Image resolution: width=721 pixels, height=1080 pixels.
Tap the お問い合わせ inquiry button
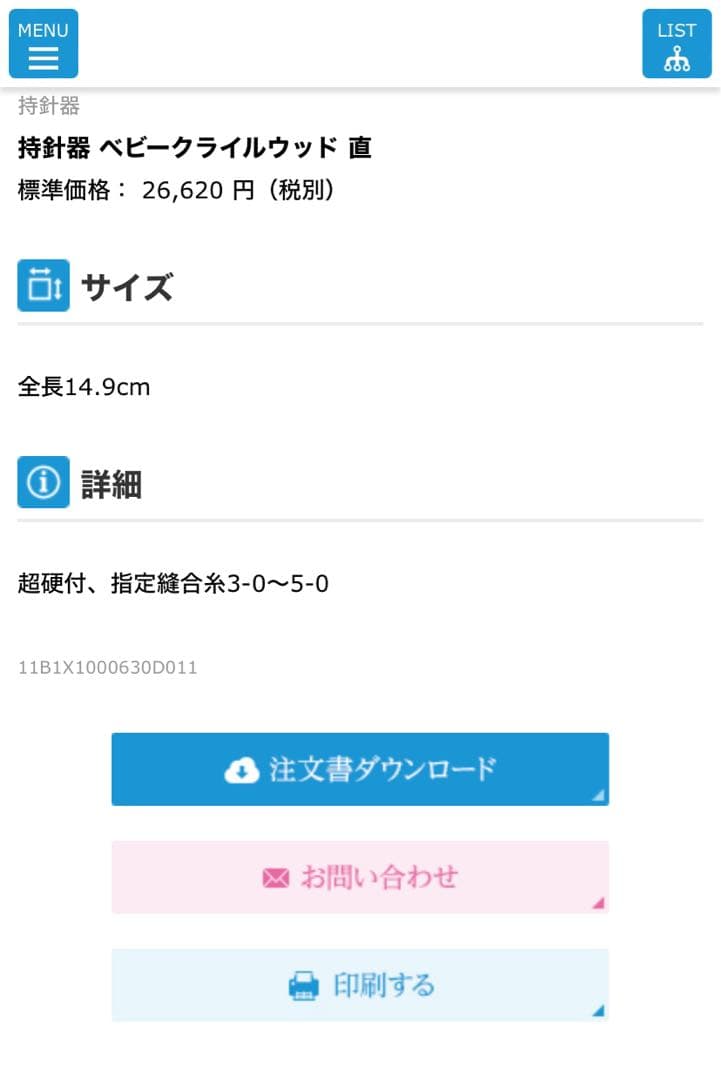(x=360, y=877)
